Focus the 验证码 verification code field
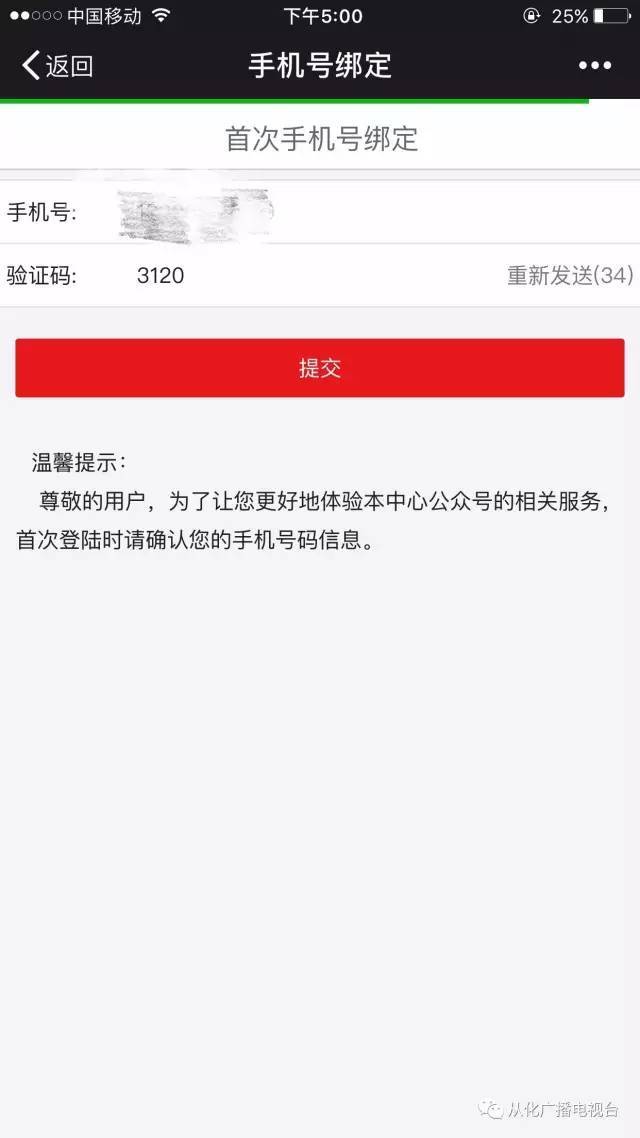This screenshot has height=1138, width=640. (x=300, y=276)
